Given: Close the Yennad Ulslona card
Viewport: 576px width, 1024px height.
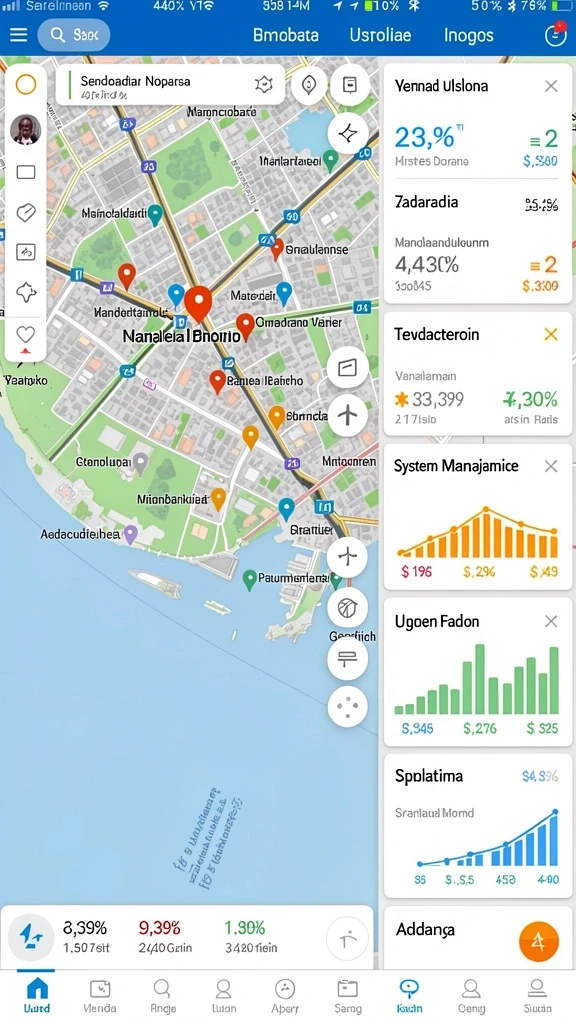Looking at the screenshot, I should click(x=551, y=86).
